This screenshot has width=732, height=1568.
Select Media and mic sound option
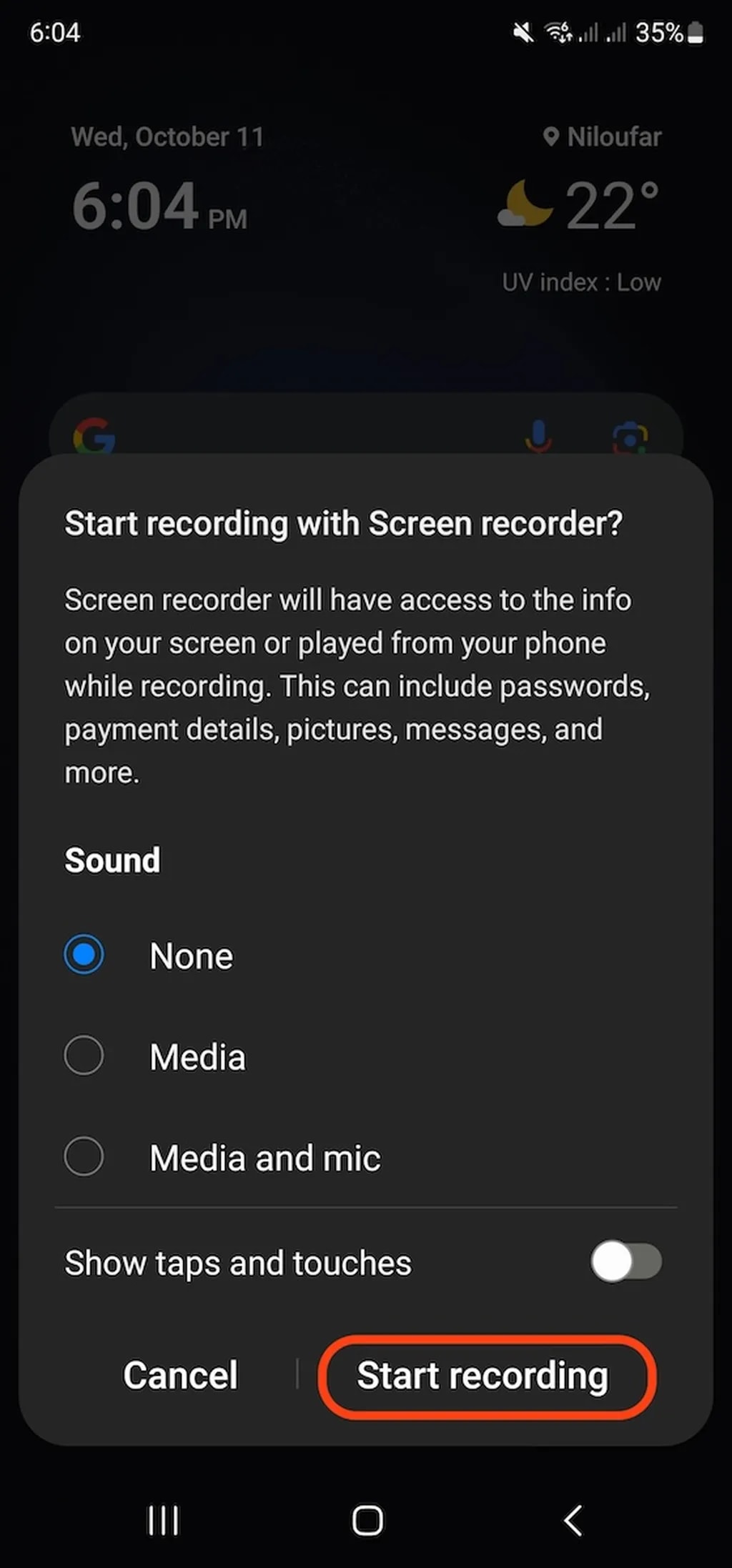tap(84, 1156)
